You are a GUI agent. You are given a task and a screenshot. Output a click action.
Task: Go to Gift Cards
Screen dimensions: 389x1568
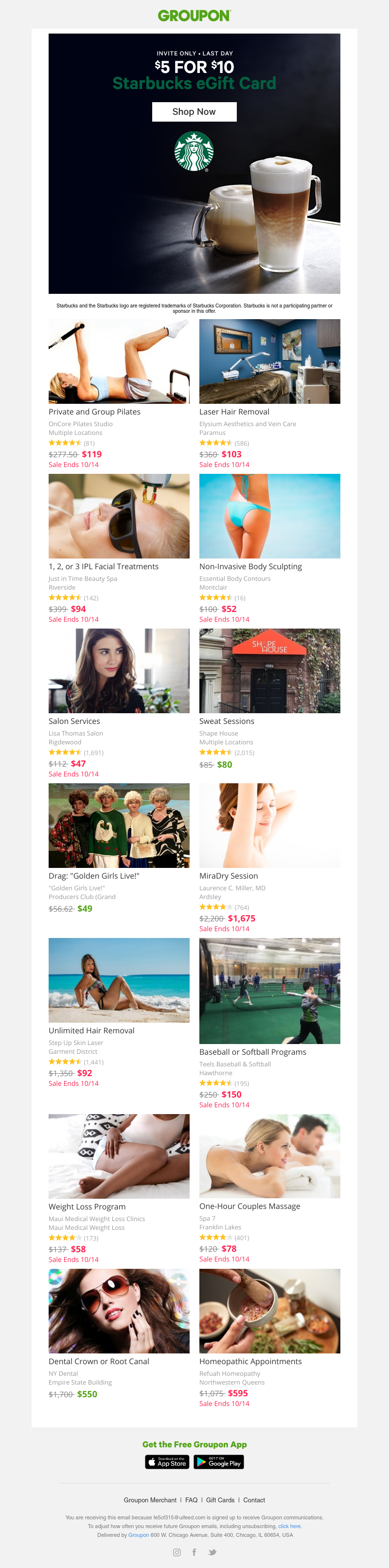(x=220, y=1500)
